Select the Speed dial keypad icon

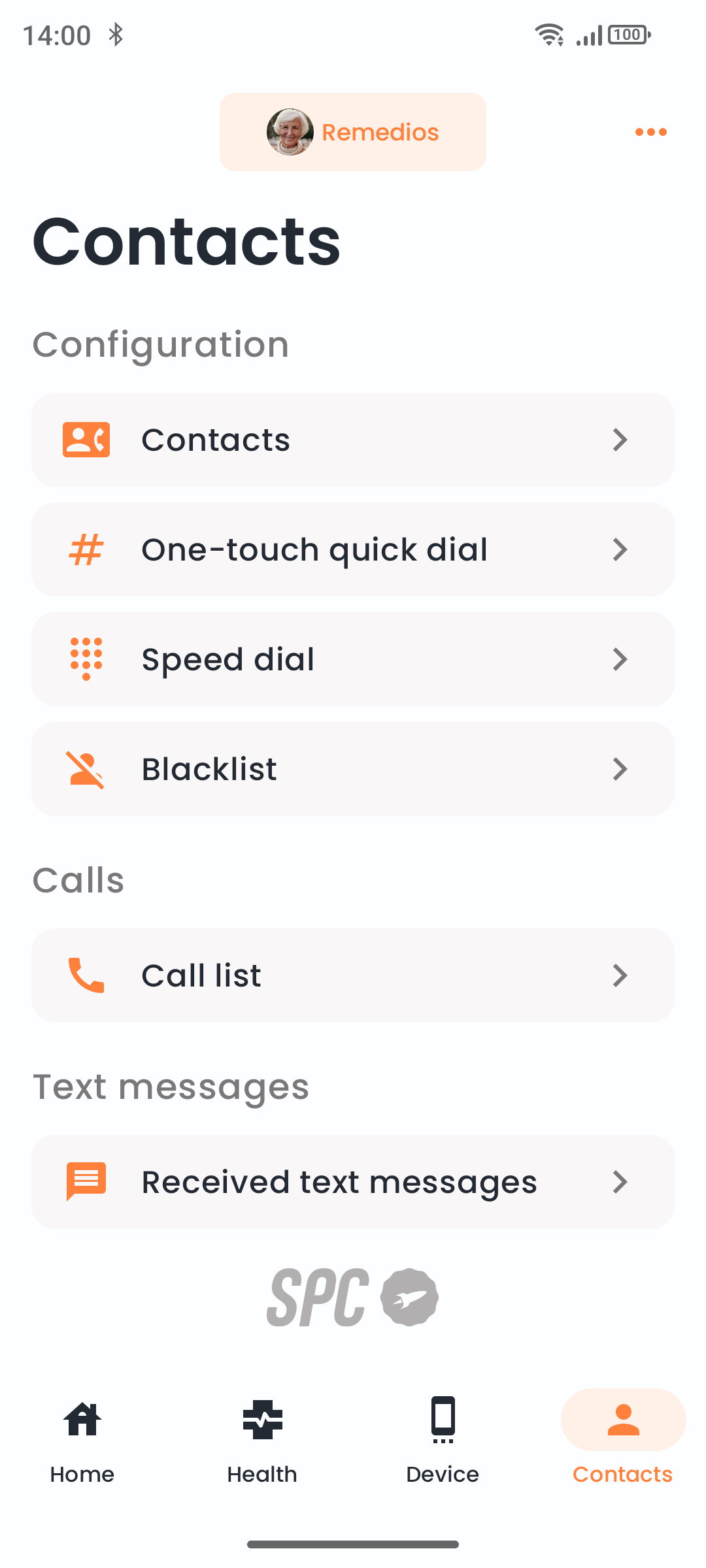[86, 659]
